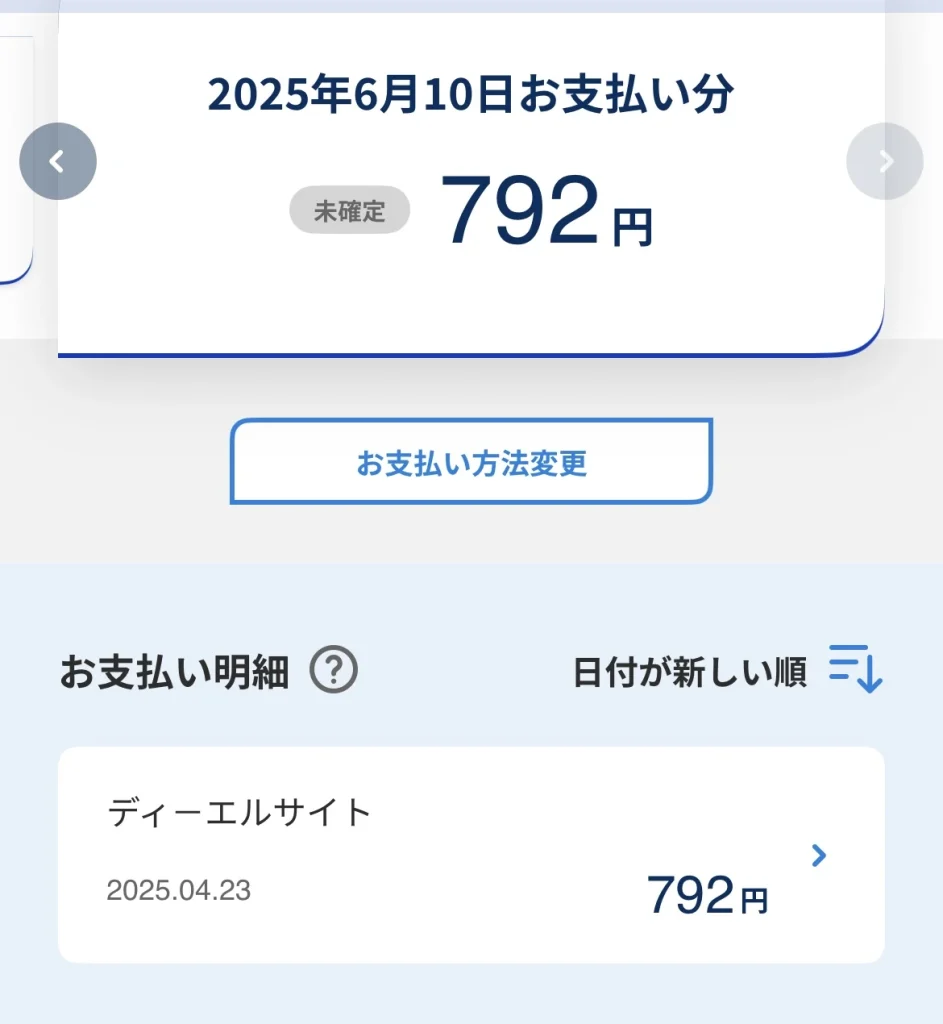Tap the 未確定 status badge
This screenshot has height=1024, width=943.
[x=348, y=210]
